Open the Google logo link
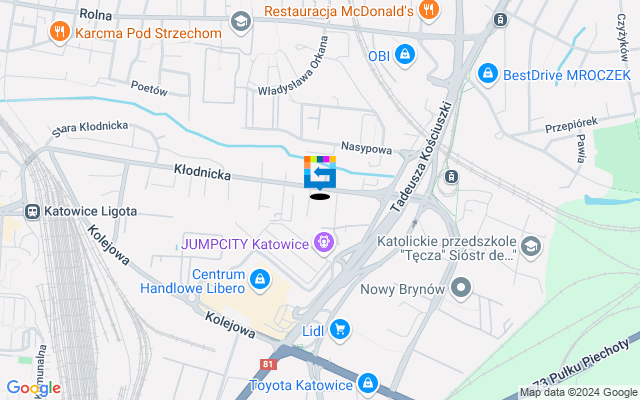Viewport: 640px width, 400px height. pos(33,387)
